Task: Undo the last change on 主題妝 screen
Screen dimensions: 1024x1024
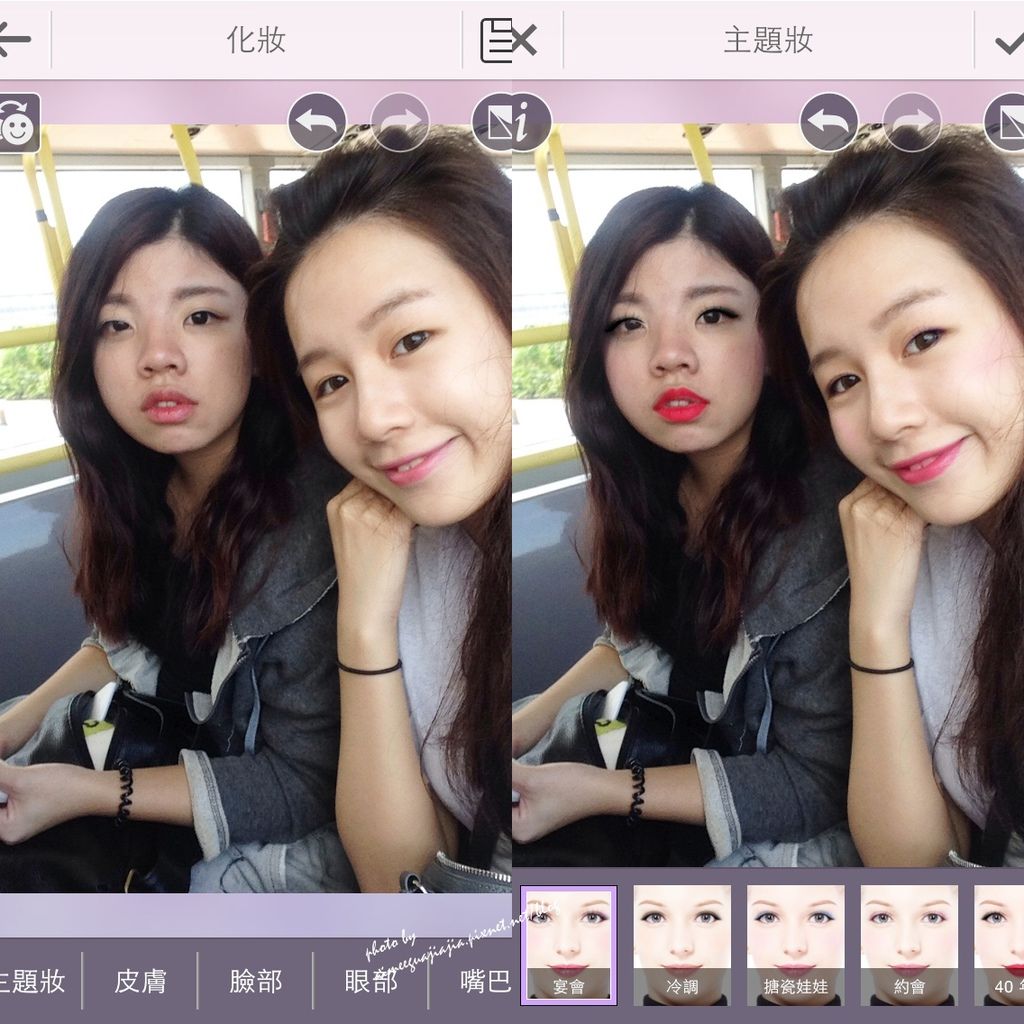Action: pyautogui.click(x=829, y=122)
